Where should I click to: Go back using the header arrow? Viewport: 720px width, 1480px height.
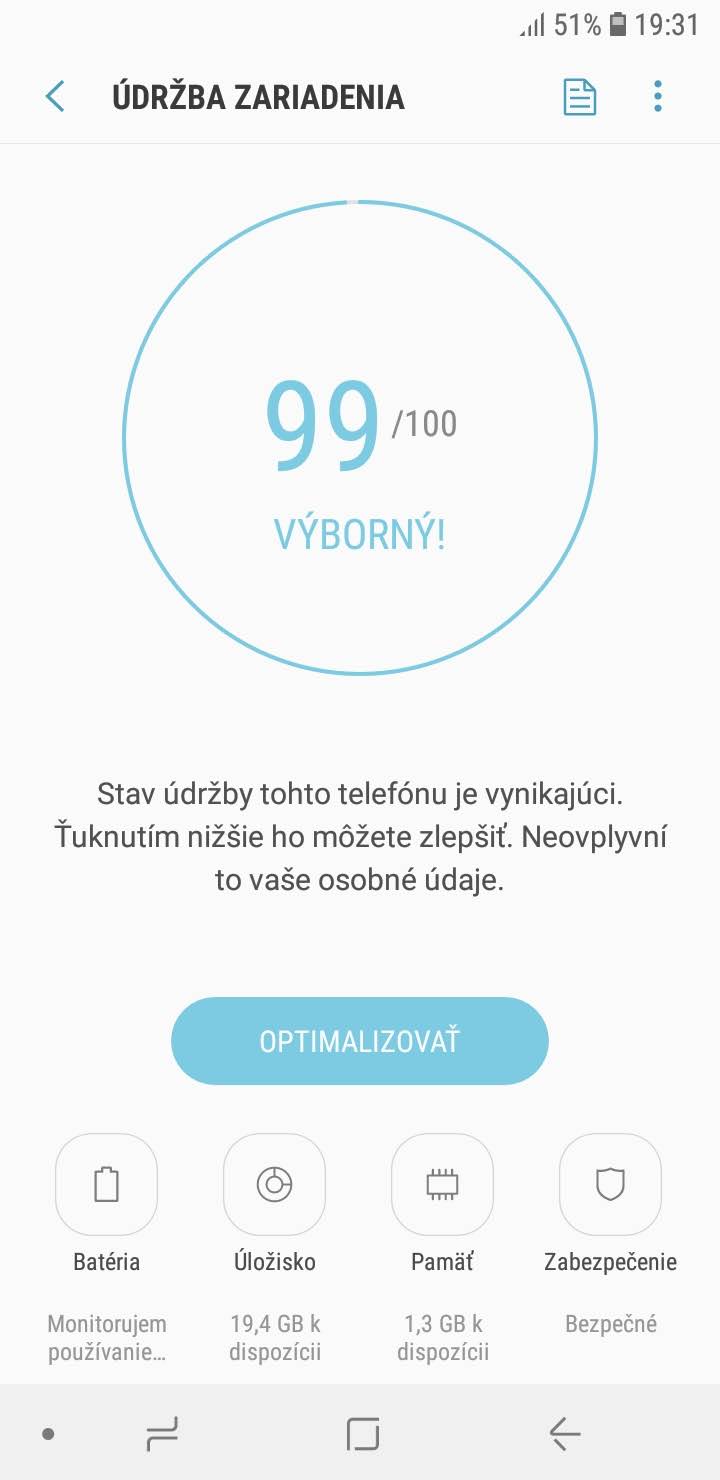point(55,97)
